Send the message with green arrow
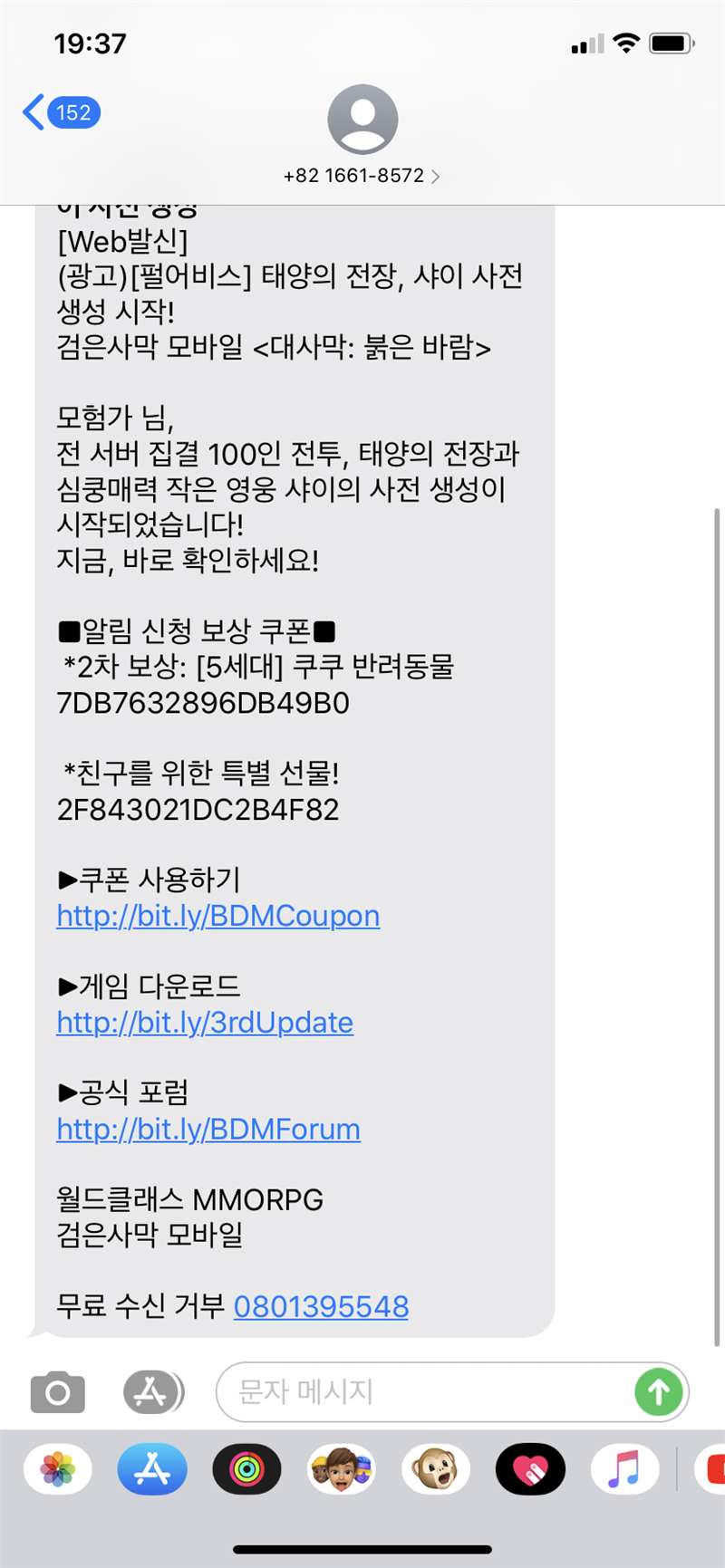Viewport: 725px width, 1568px height. pyautogui.click(x=659, y=1391)
